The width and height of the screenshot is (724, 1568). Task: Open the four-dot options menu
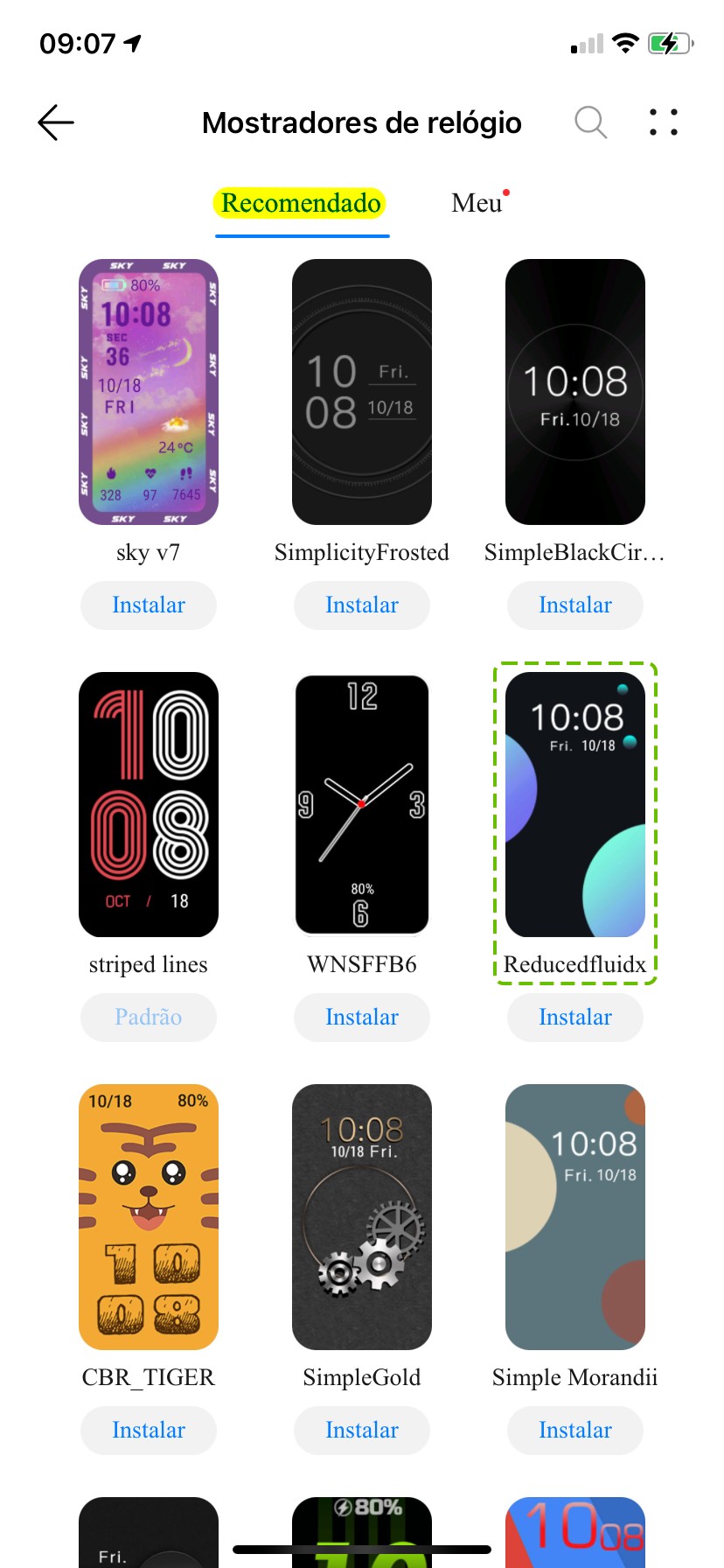664,122
